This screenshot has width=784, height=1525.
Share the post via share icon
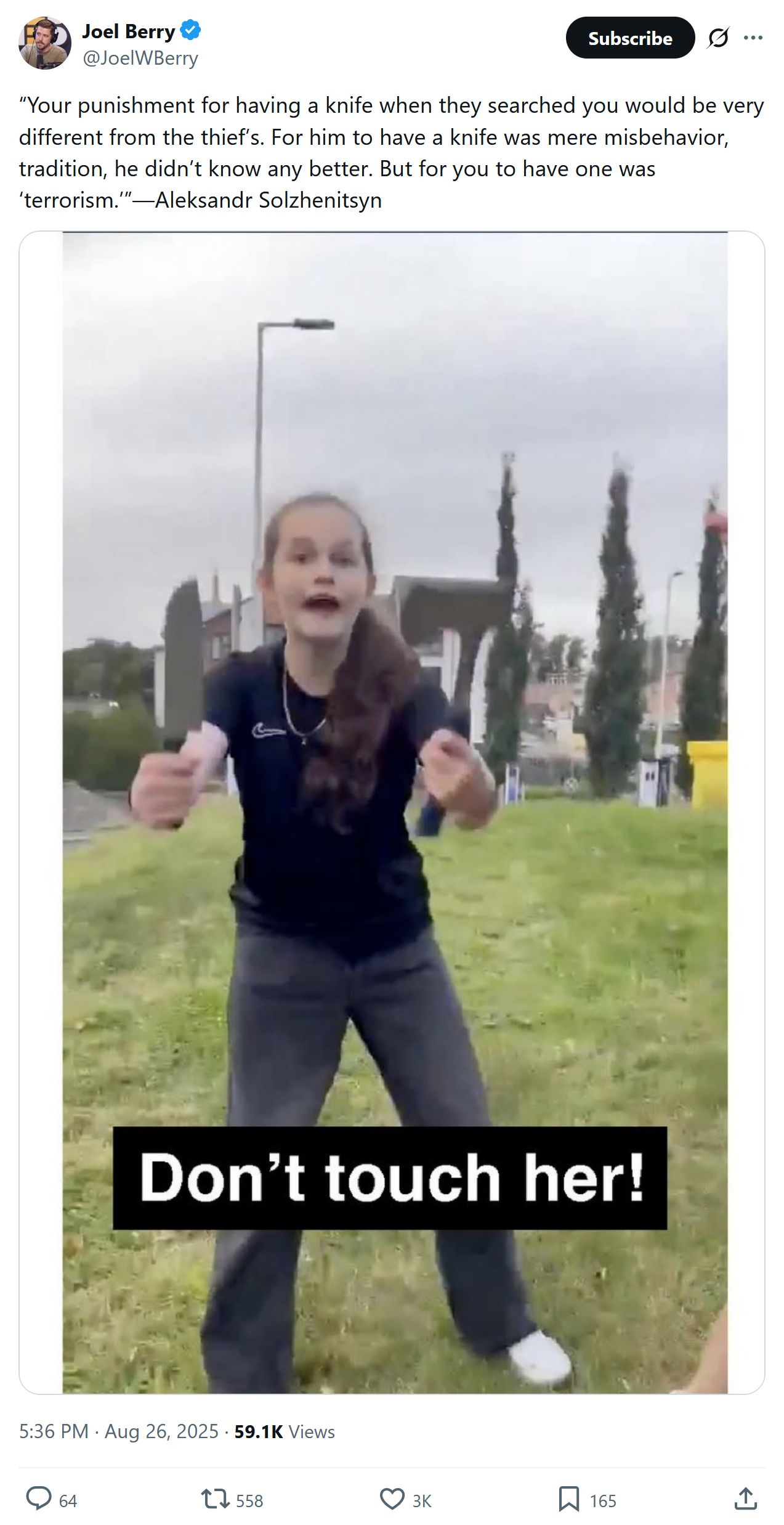(x=745, y=1499)
